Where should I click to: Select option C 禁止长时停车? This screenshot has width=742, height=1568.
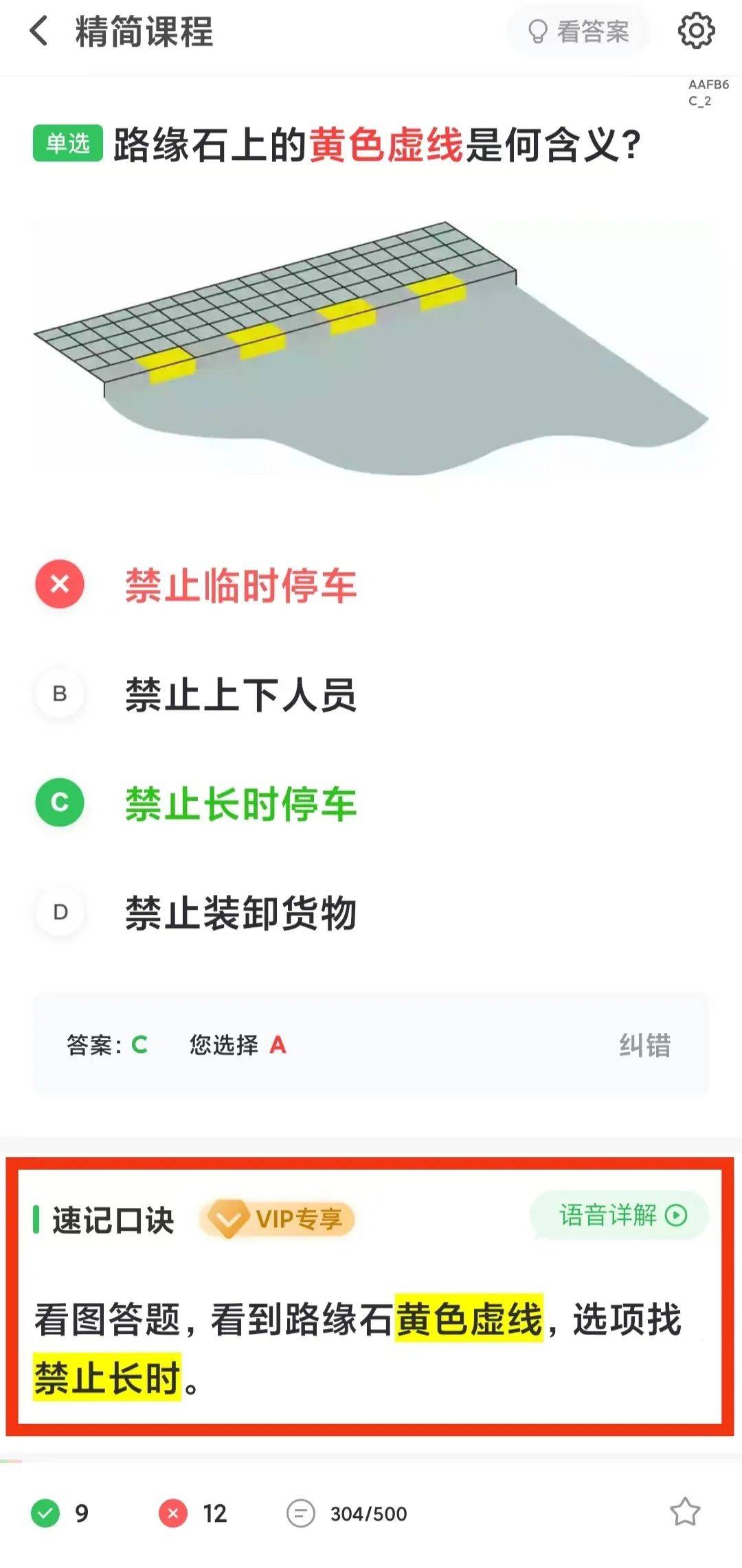click(240, 803)
